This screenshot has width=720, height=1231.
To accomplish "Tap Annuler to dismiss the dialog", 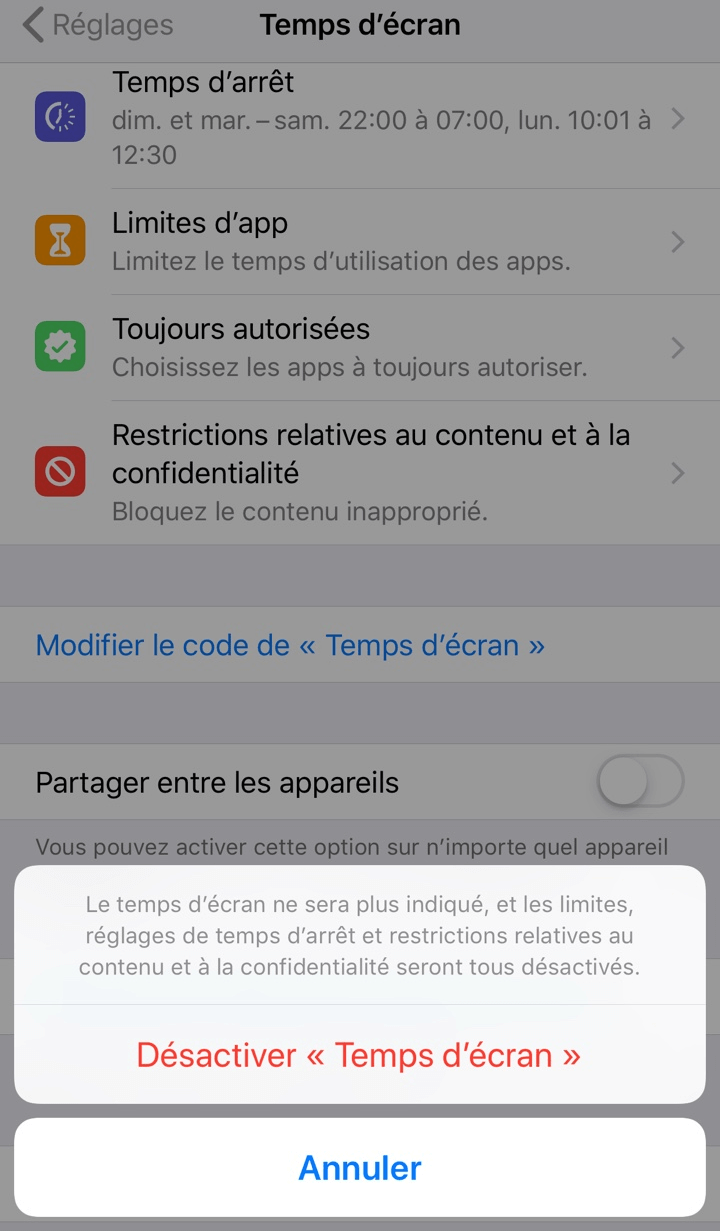I will 359,1167.
